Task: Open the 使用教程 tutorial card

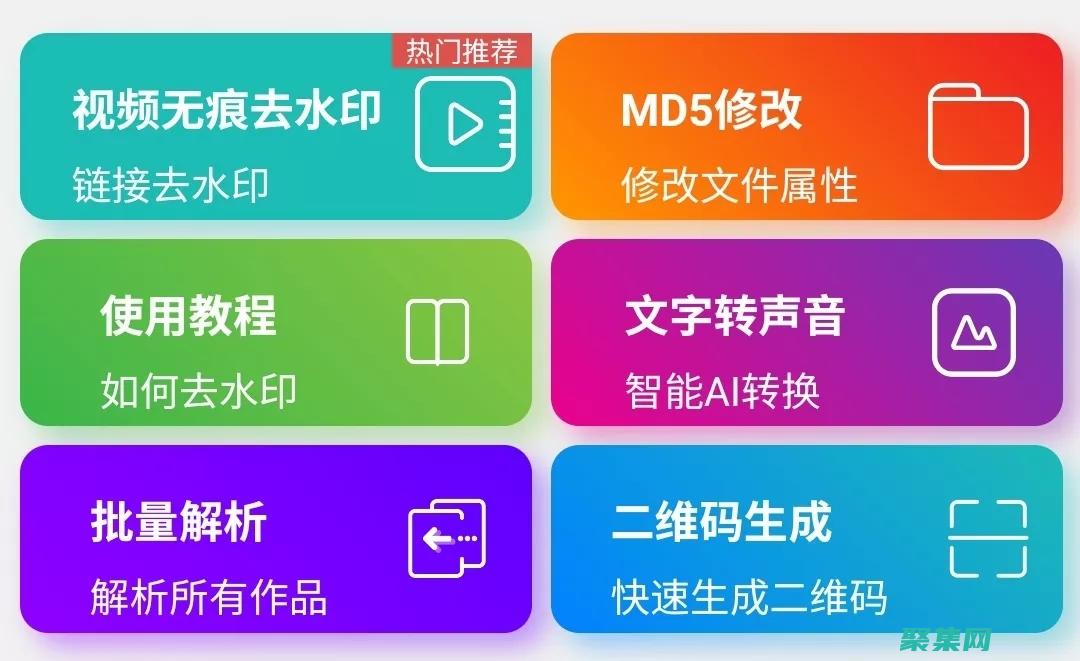Action: tap(275, 333)
